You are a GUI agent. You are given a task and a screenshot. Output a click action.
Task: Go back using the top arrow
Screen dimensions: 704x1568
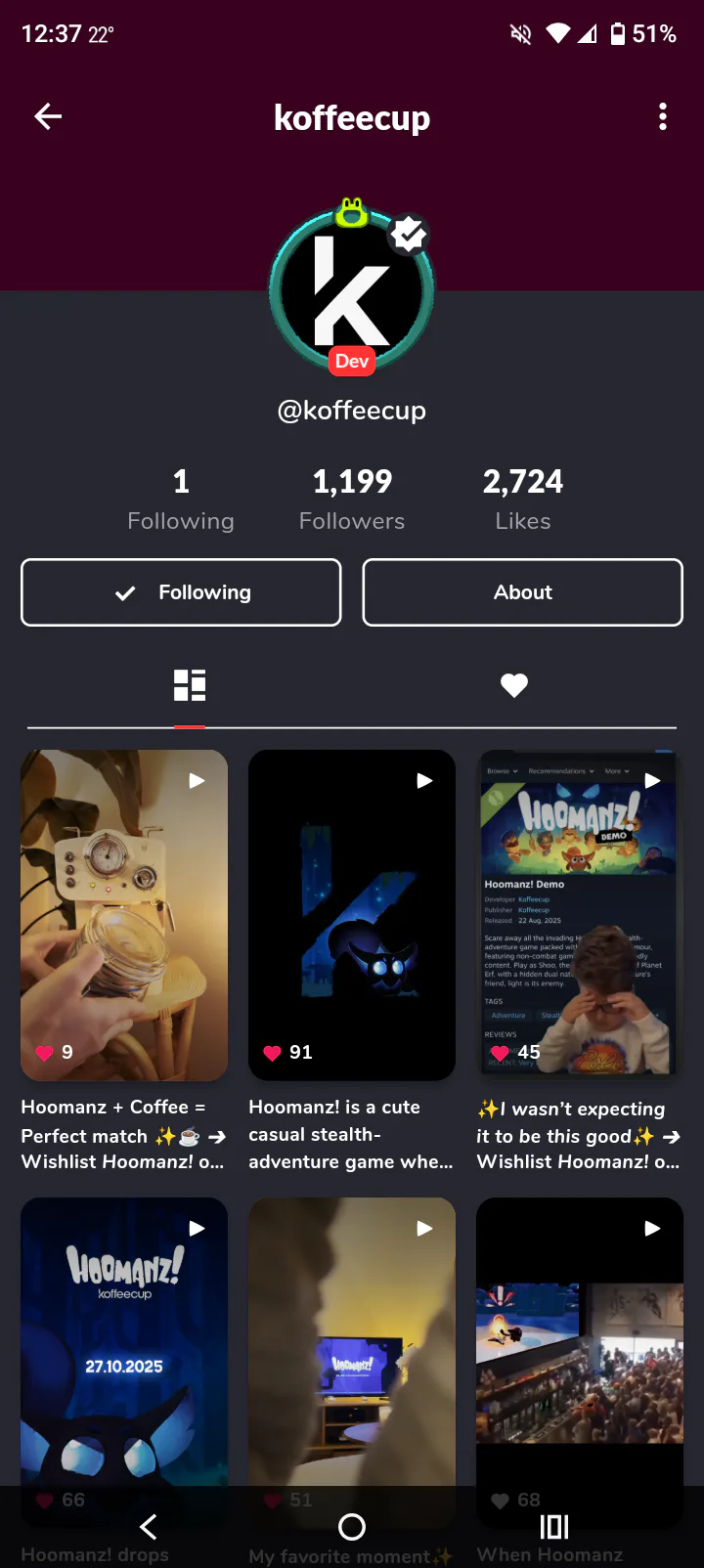48,117
